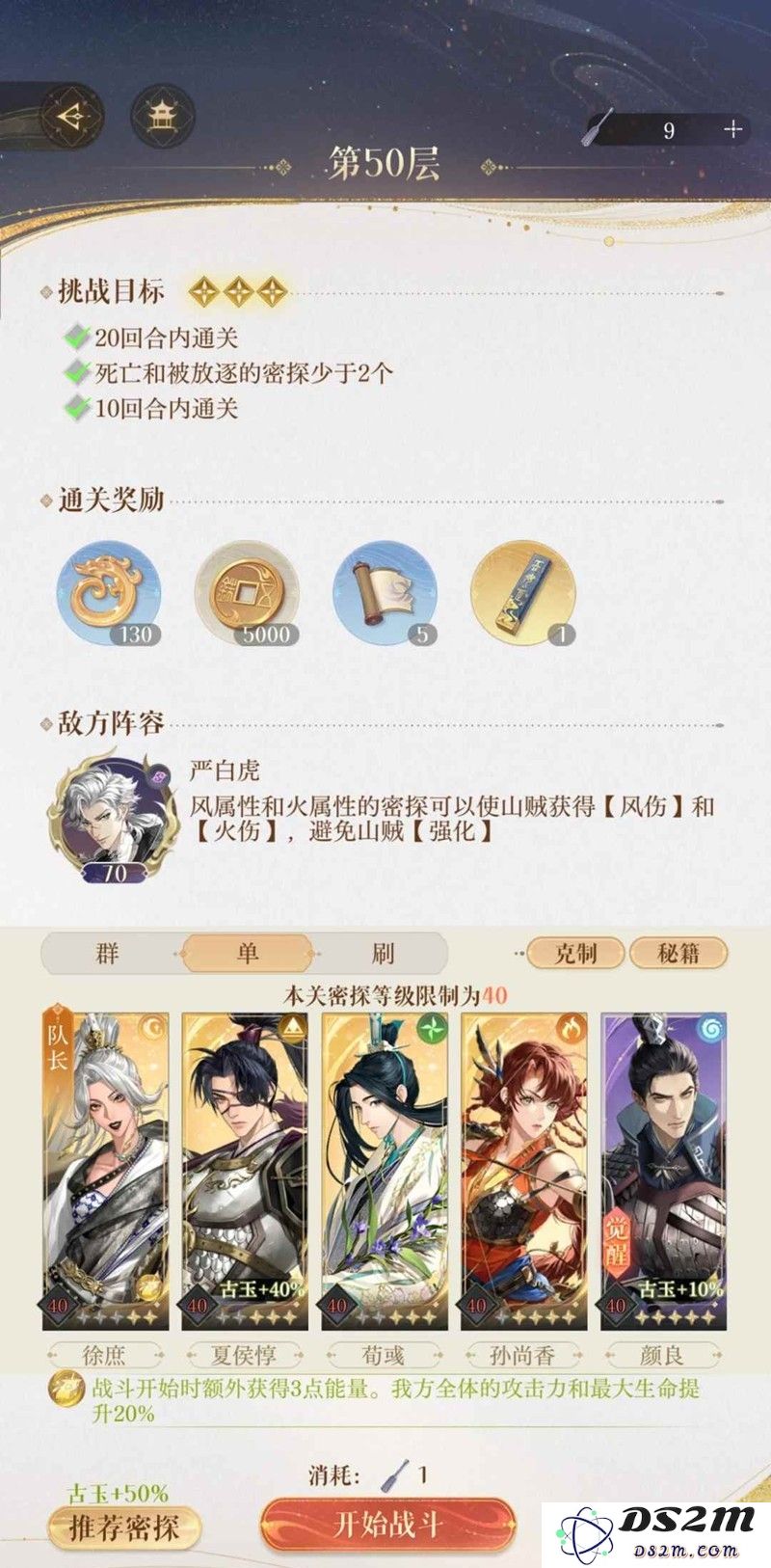This screenshot has height=1568, width=771.
Task: Tap 推荐密探 recommended agents button
Action: tap(123, 1527)
